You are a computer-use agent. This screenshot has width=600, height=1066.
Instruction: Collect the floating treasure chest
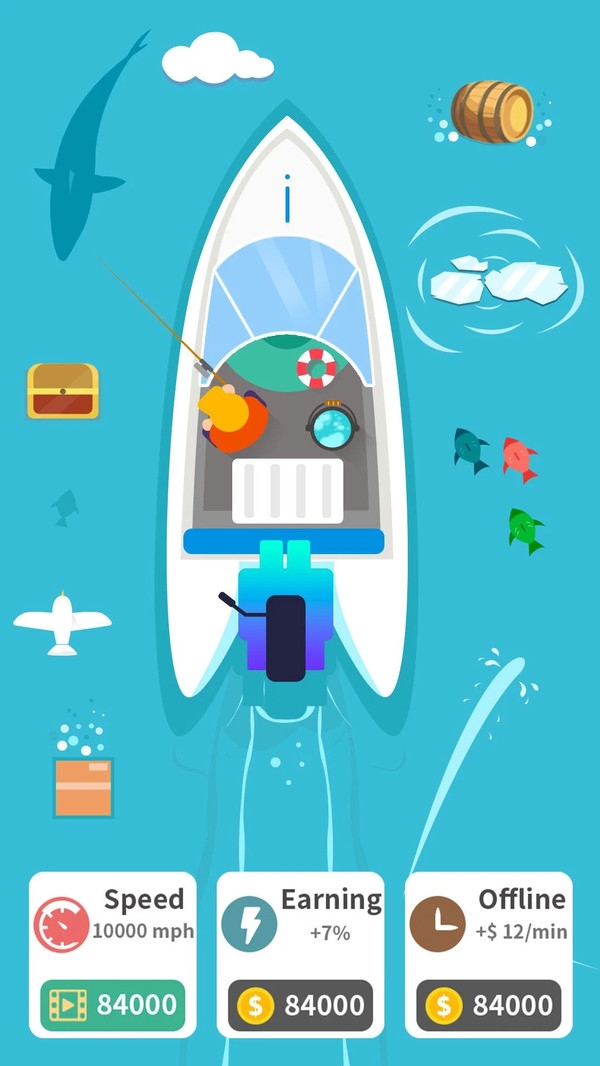(63, 390)
